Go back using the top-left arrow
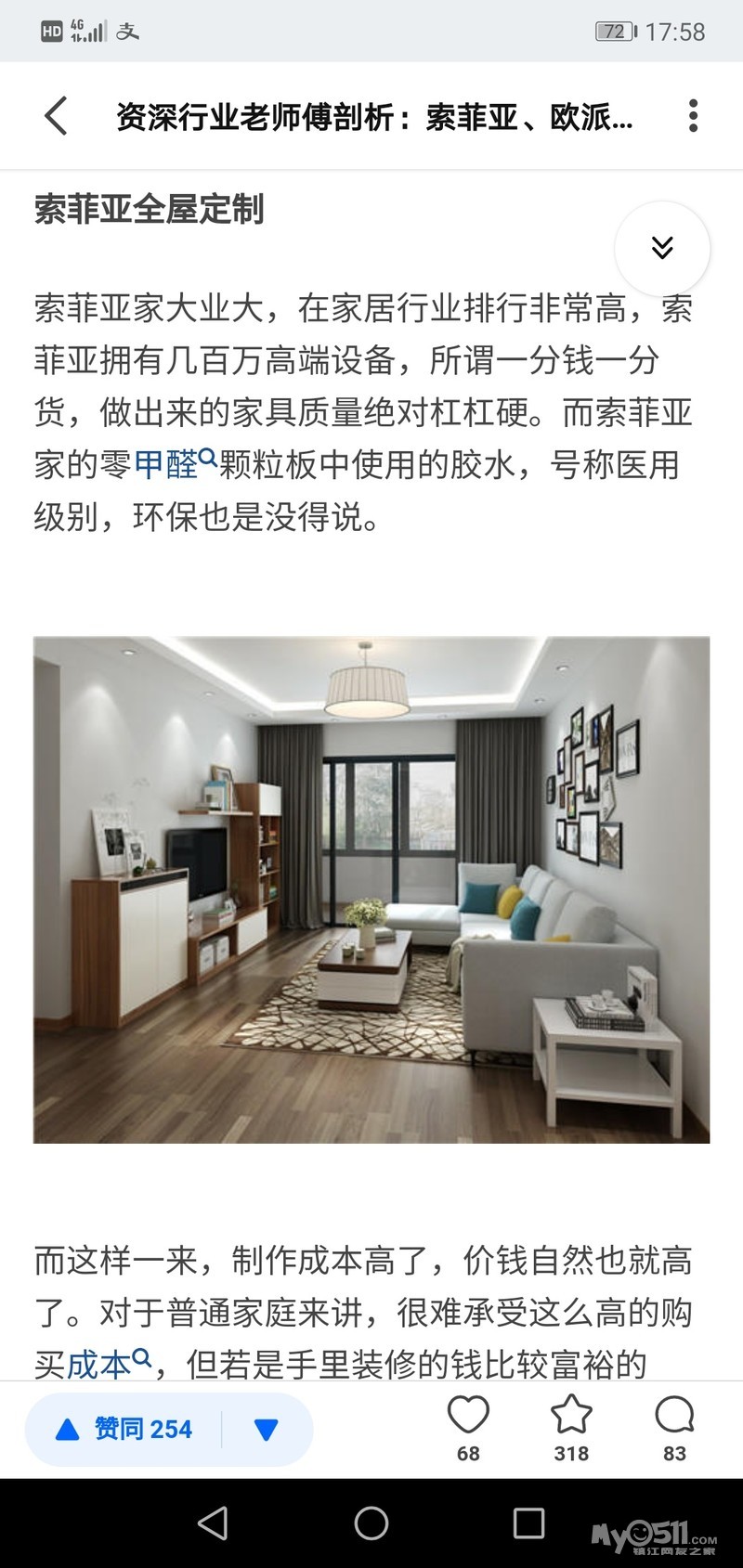This screenshot has width=743, height=1568. (x=57, y=116)
